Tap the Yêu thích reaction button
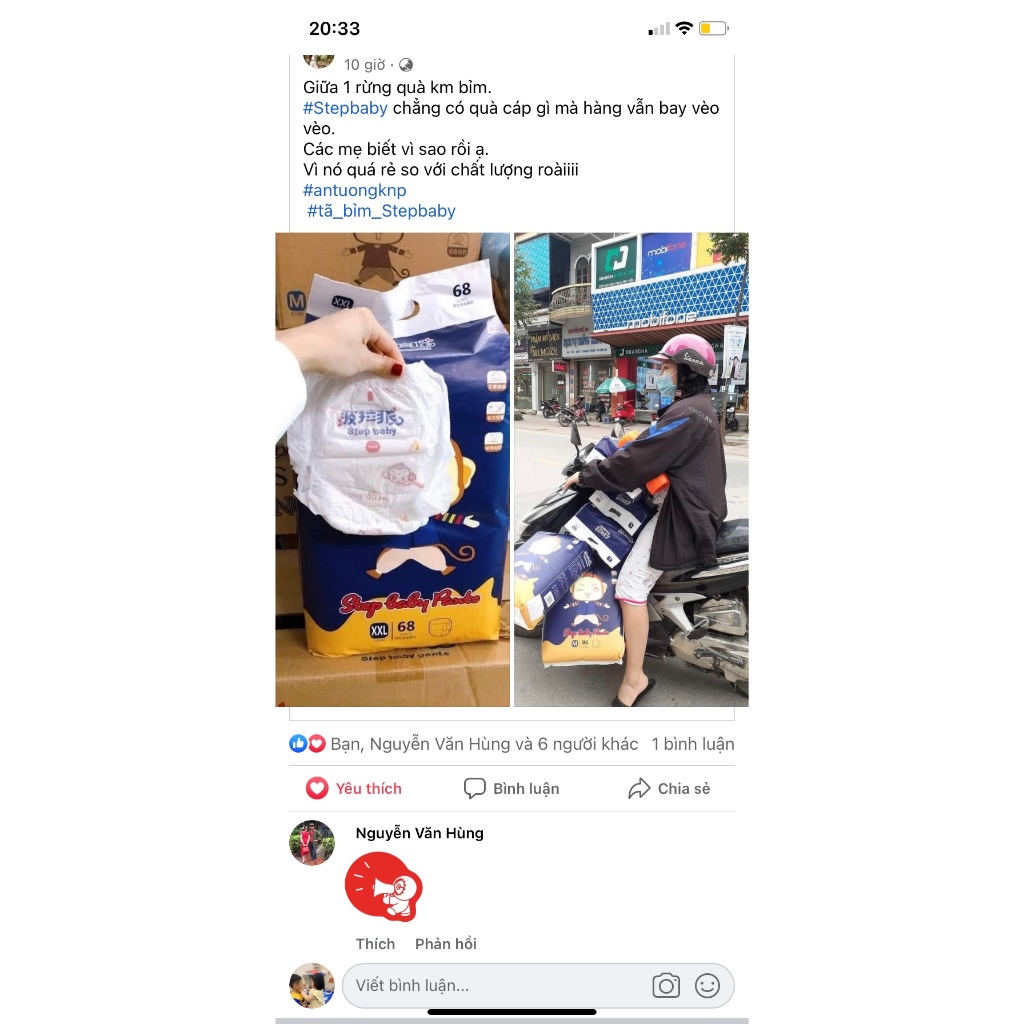This screenshot has width=1024, height=1024. (x=354, y=789)
